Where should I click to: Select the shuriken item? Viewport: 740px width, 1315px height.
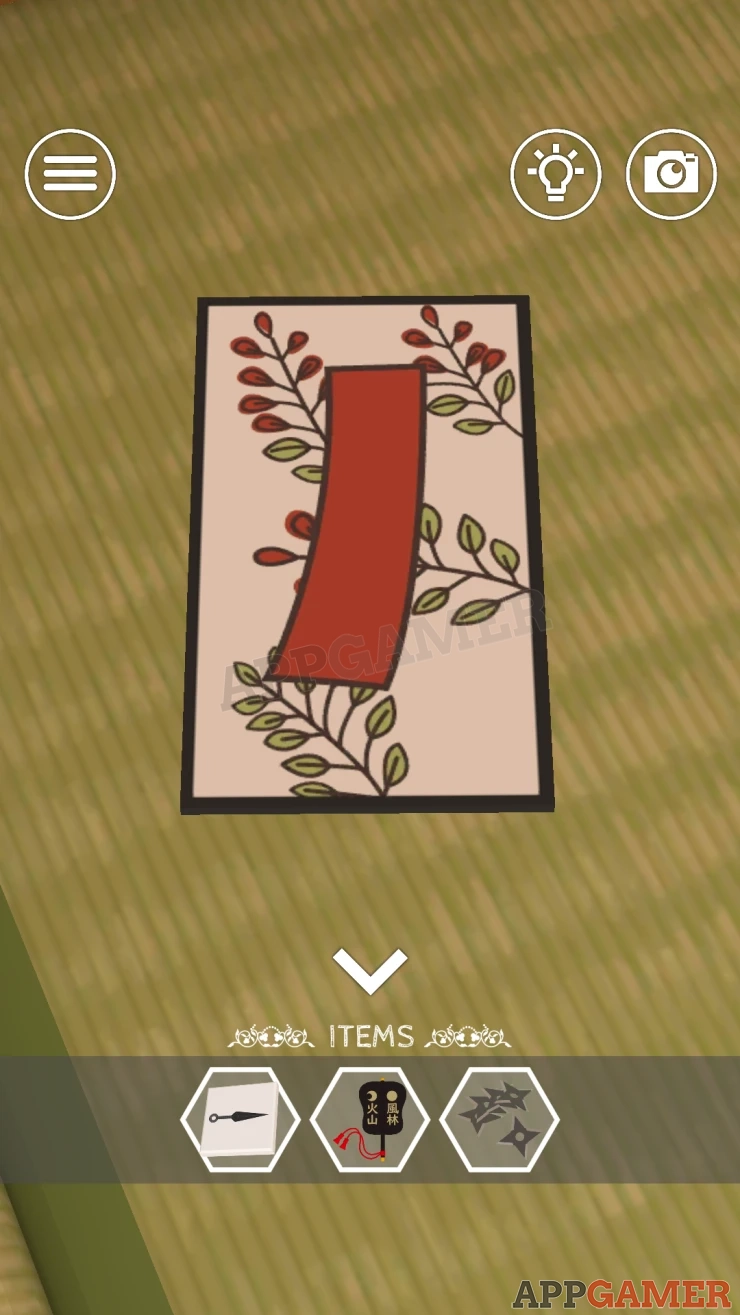tap(499, 1119)
